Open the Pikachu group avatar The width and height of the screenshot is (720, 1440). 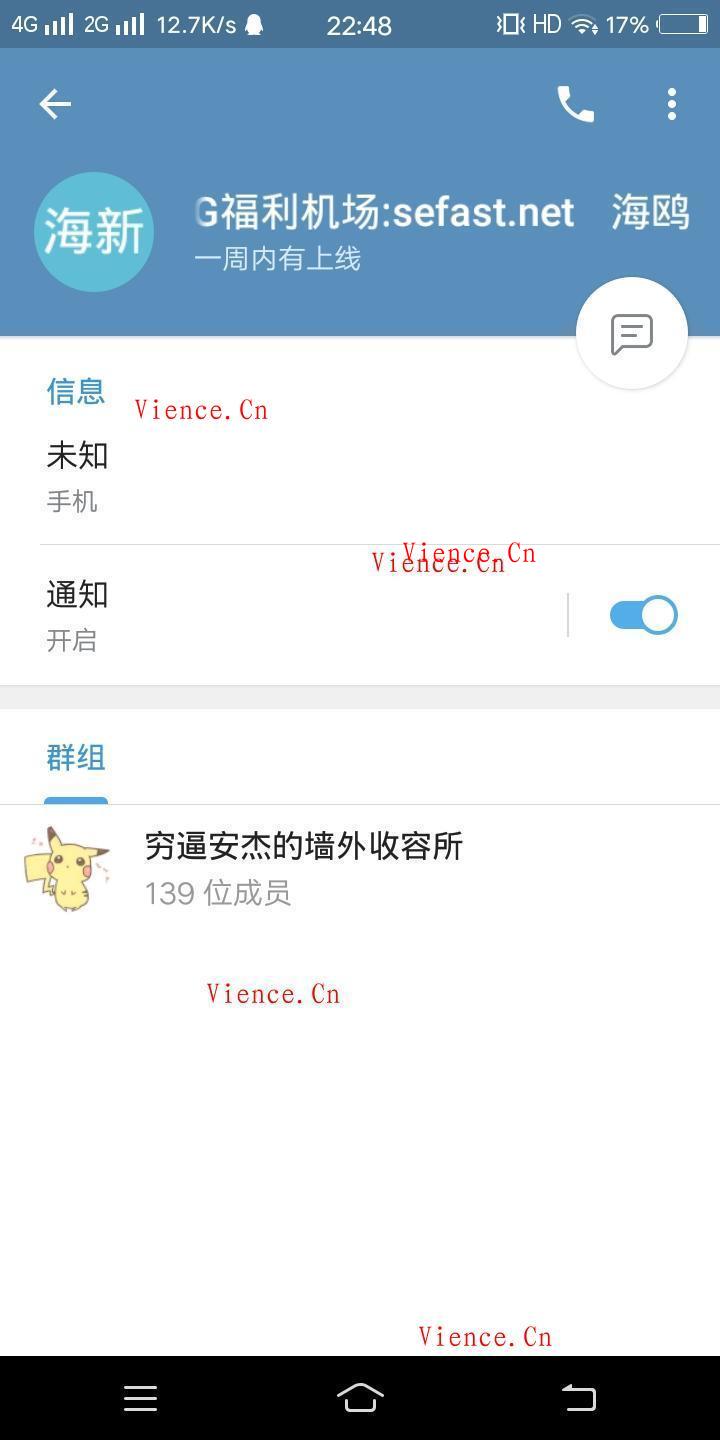(67, 868)
